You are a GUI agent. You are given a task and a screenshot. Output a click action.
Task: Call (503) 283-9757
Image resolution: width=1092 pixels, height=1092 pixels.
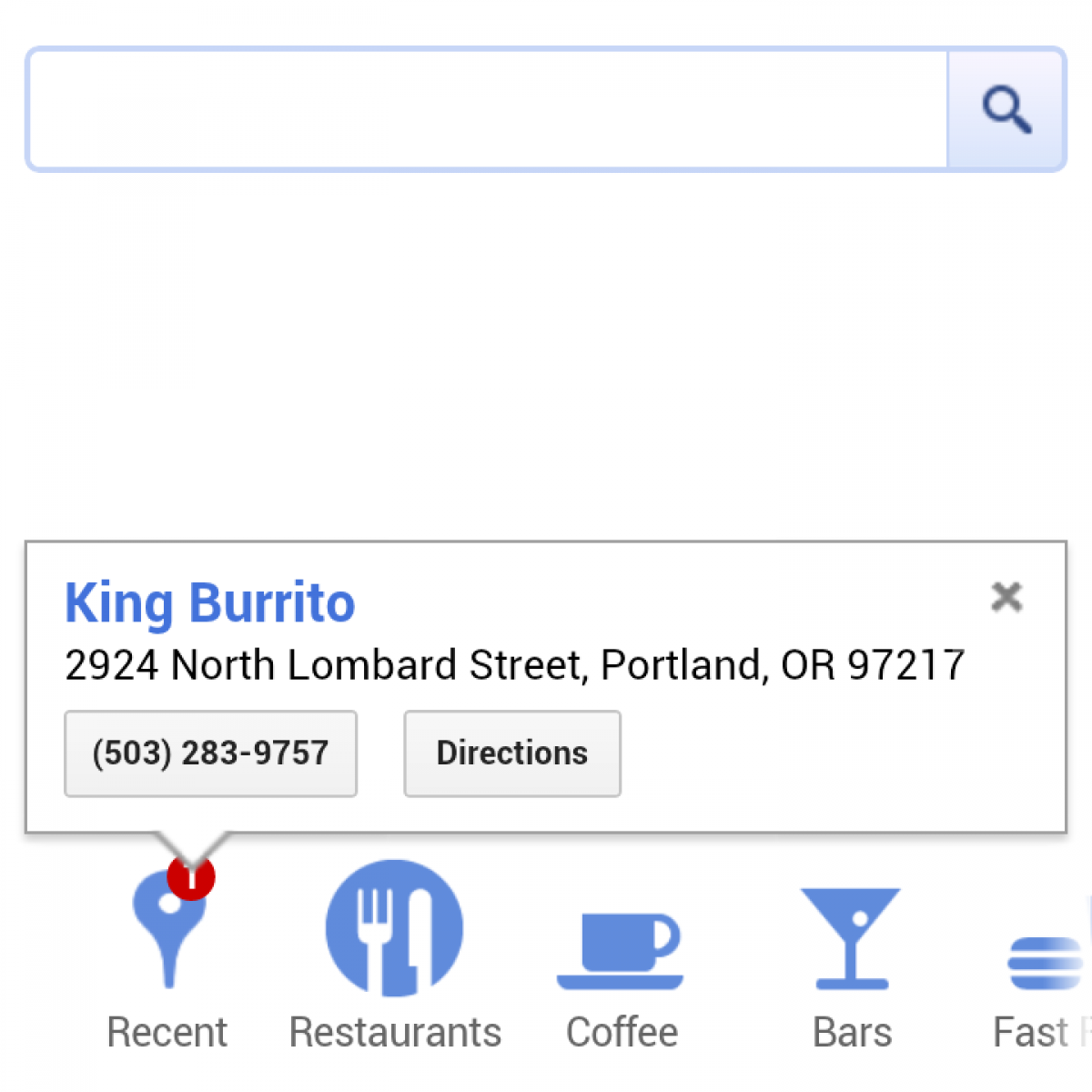210,753
